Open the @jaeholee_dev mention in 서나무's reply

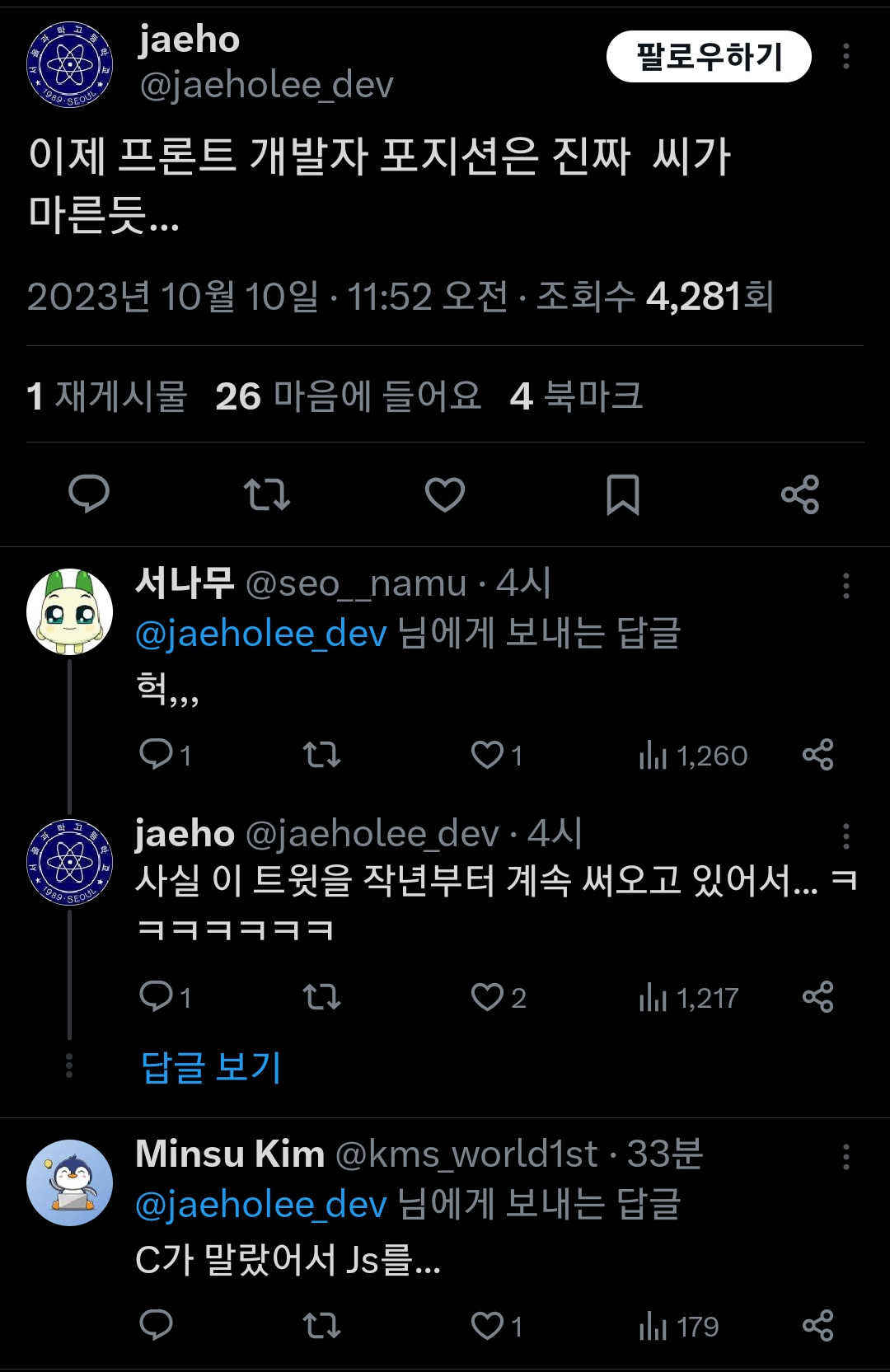pos(260,634)
